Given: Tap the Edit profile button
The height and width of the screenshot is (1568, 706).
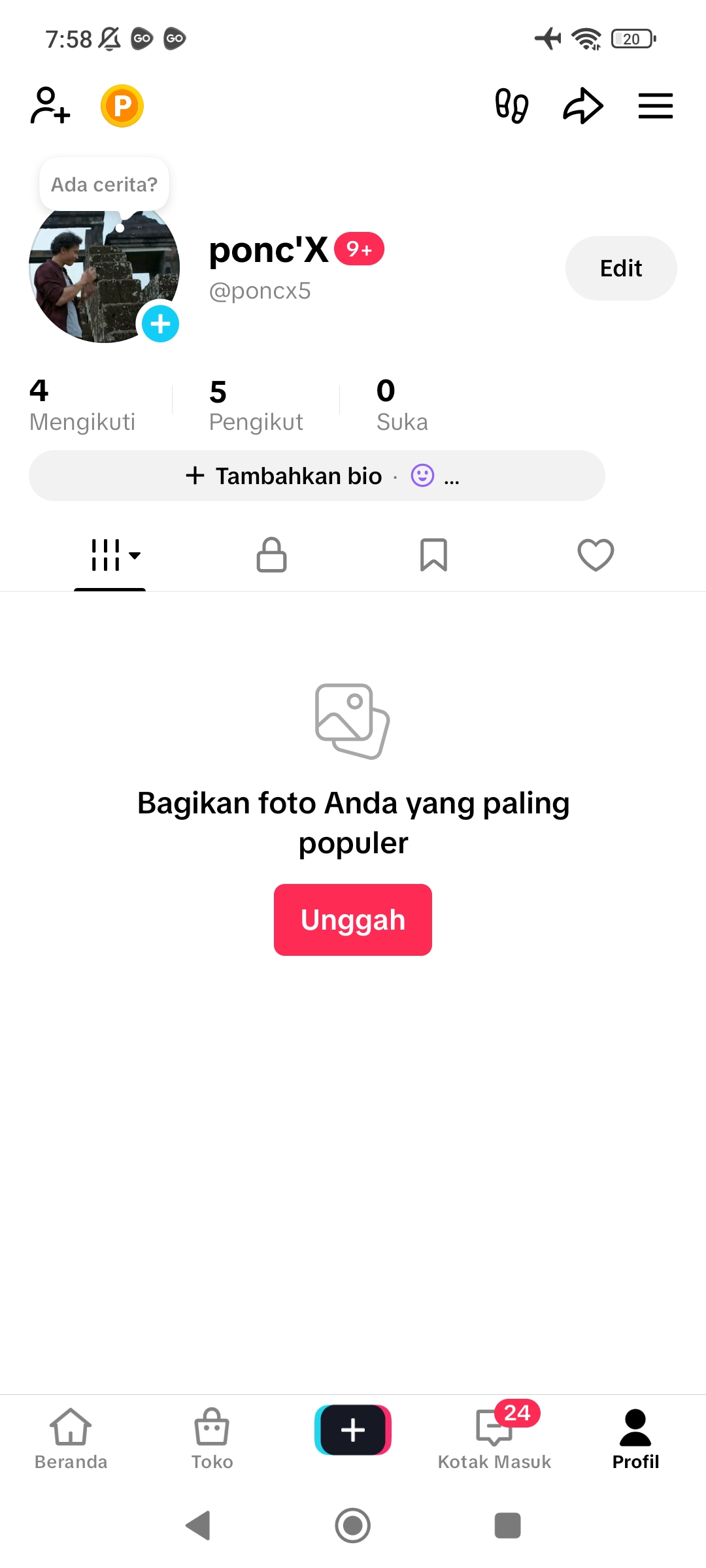Looking at the screenshot, I should click(x=620, y=269).
